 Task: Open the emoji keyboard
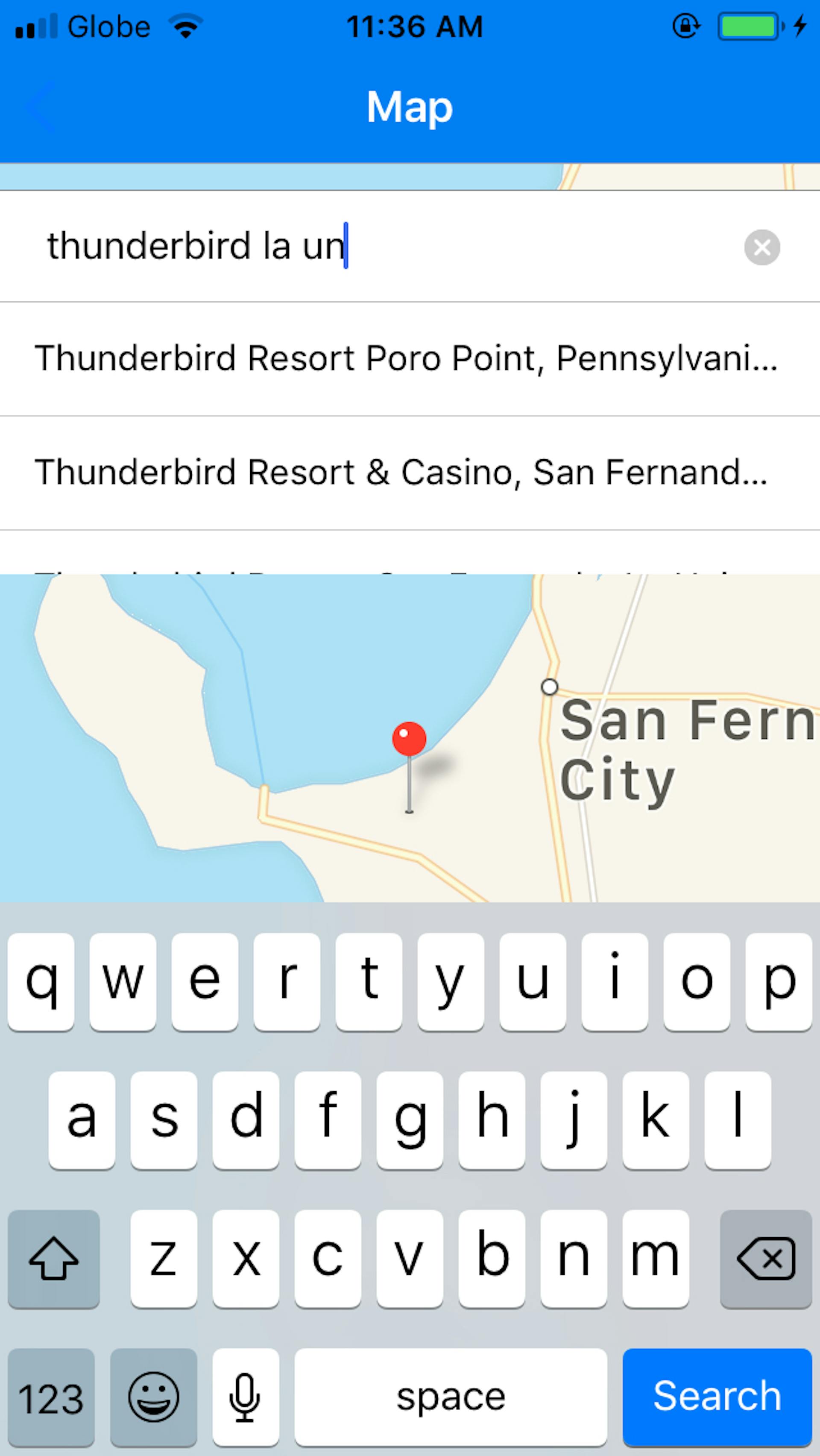click(153, 1396)
